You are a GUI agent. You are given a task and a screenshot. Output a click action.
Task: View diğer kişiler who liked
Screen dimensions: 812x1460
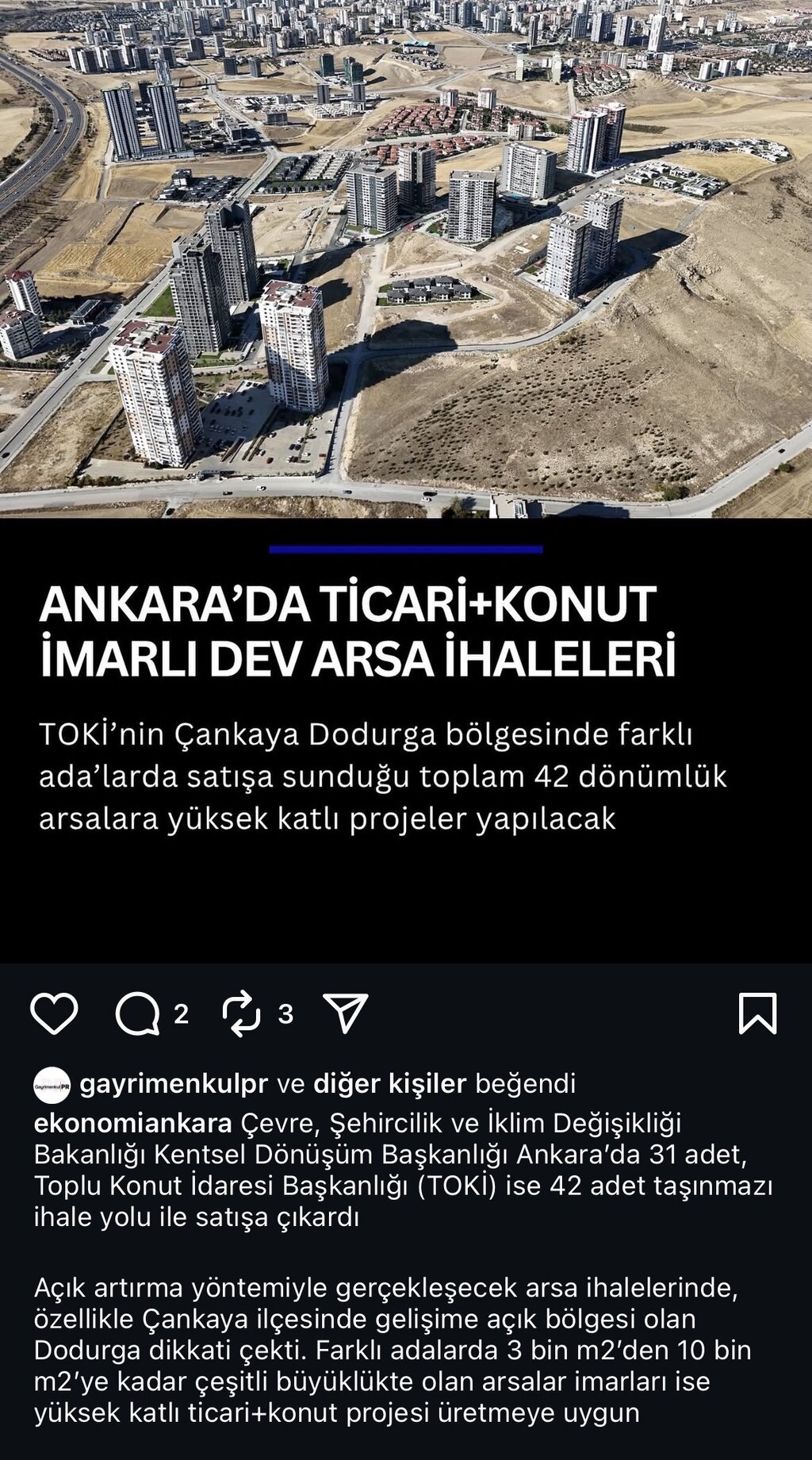(x=389, y=1083)
